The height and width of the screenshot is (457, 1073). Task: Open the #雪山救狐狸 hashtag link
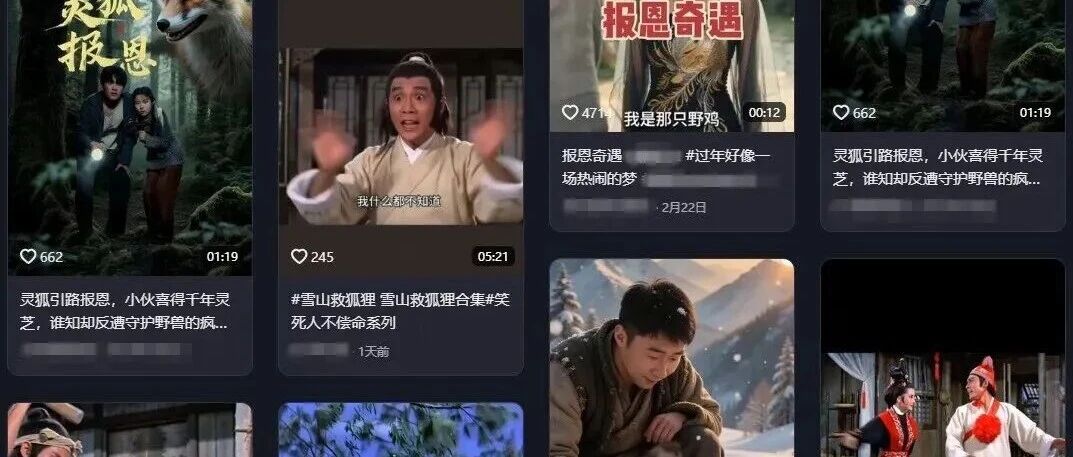pos(333,300)
